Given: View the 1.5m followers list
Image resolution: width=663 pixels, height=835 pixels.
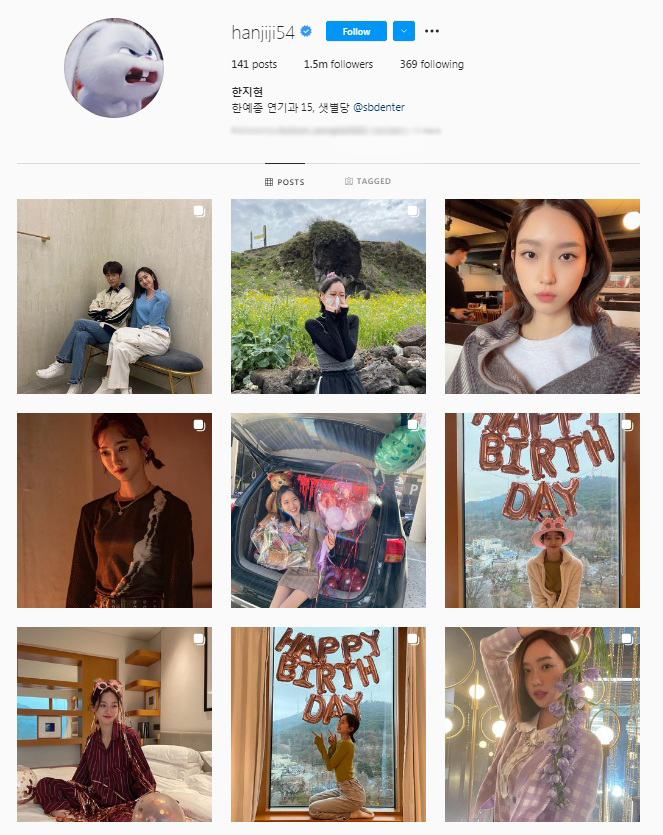Looking at the screenshot, I should [x=338, y=64].
